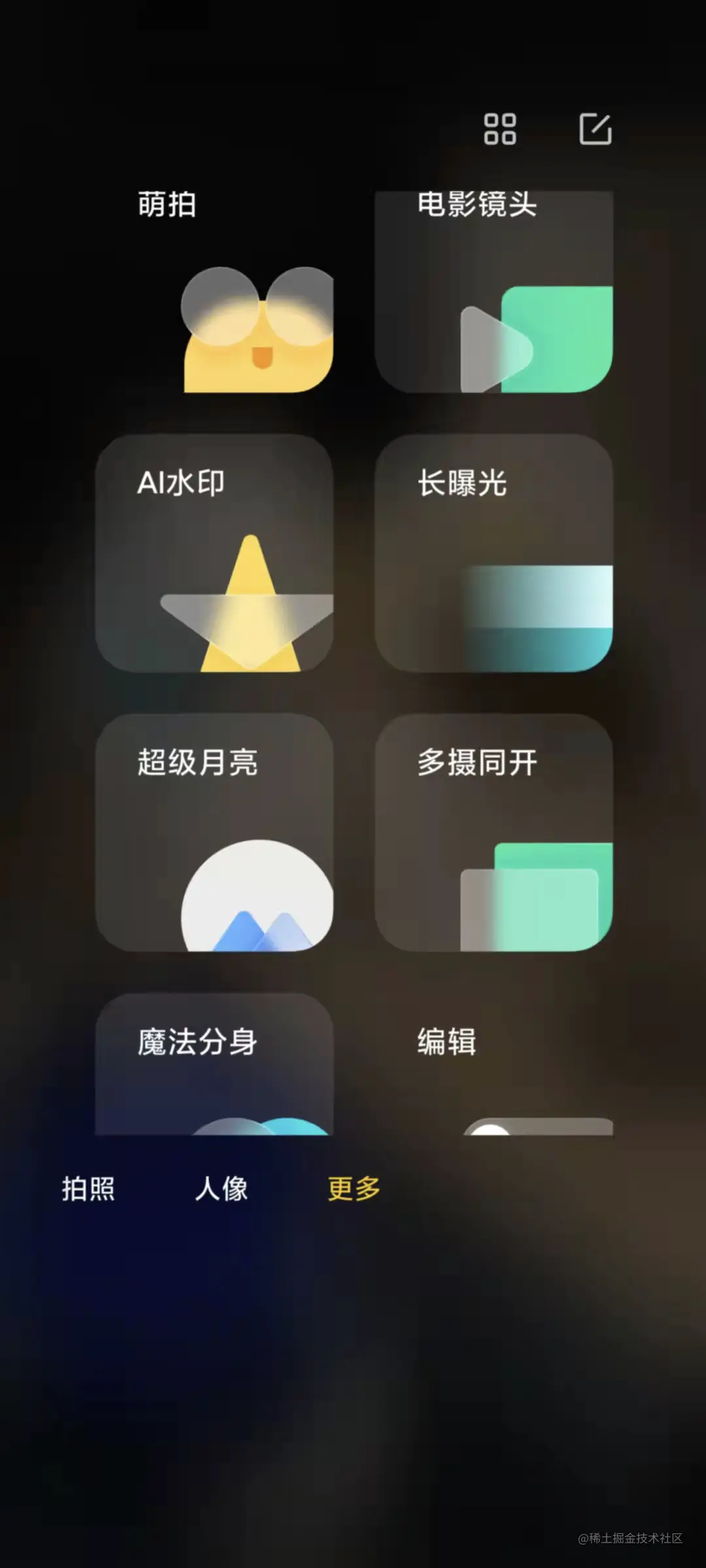Screen dimensions: 706x1568
Task: Launch the AI水印 mode
Action: [214, 553]
